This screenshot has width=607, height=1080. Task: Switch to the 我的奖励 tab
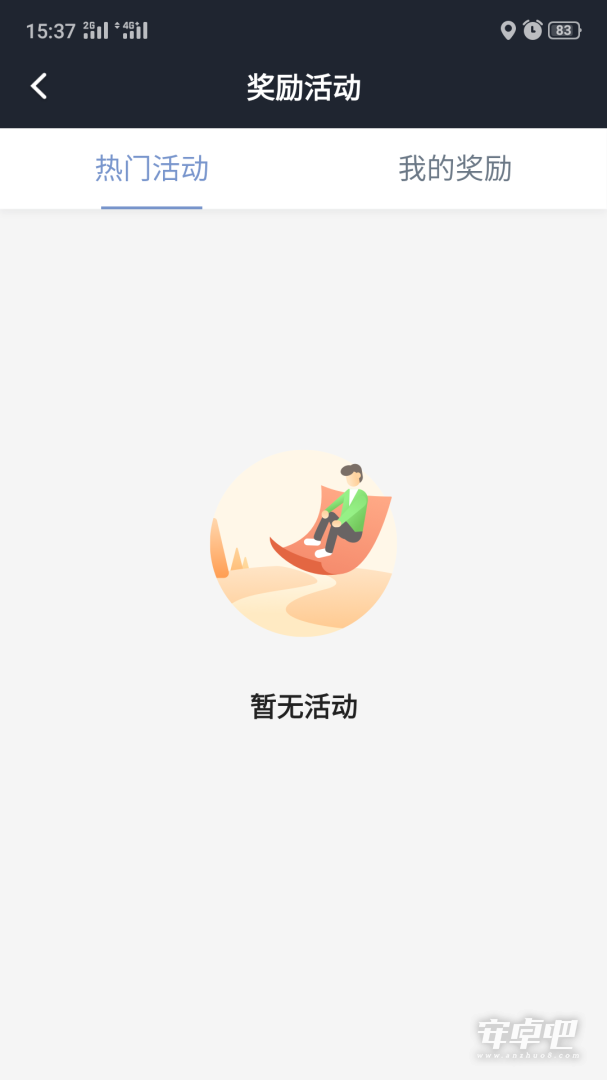click(x=455, y=169)
